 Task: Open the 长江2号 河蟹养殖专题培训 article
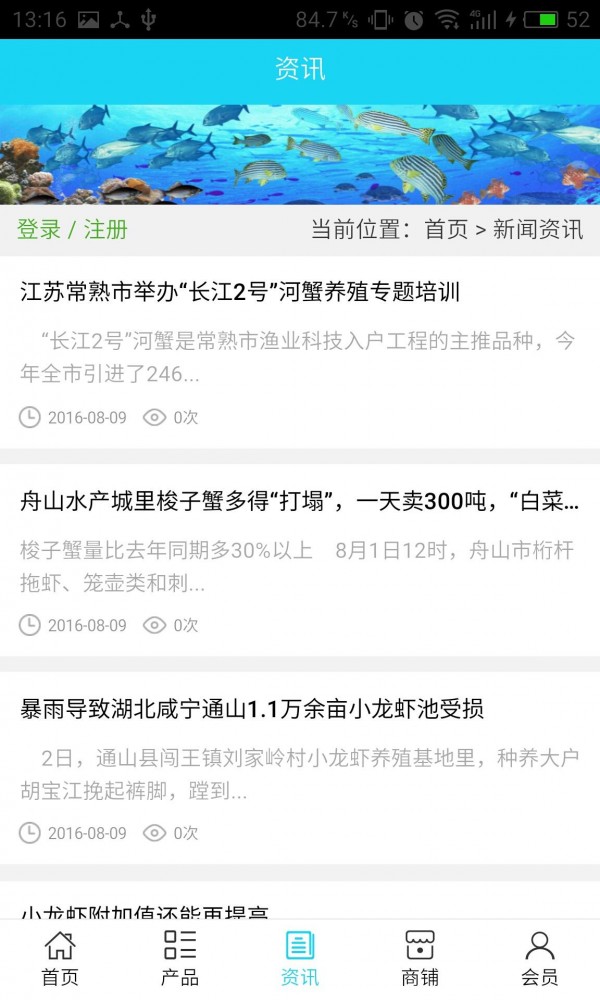click(x=240, y=292)
